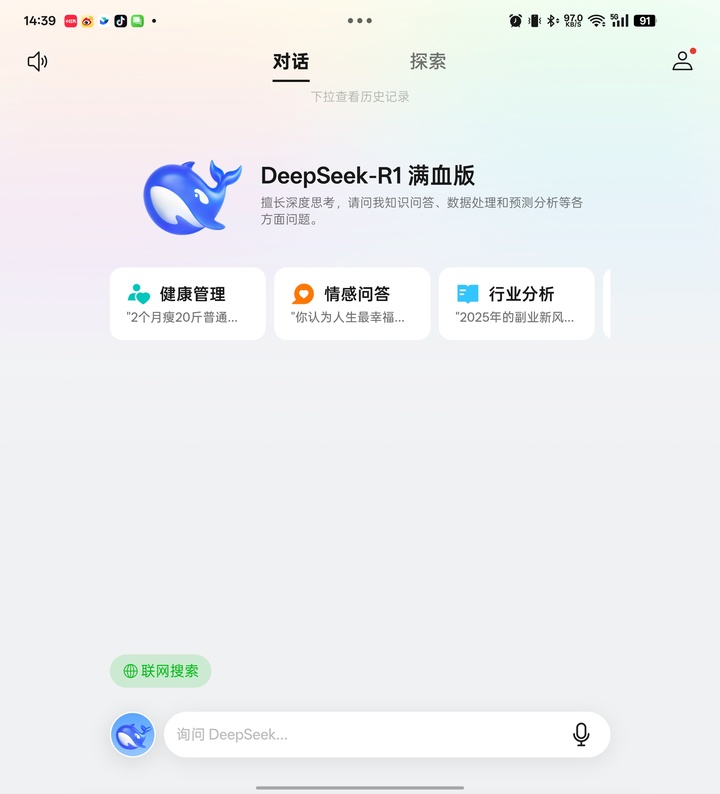The height and width of the screenshot is (794, 720).
Task: Toggle the speaker sound icon
Action: pos(37,62)
